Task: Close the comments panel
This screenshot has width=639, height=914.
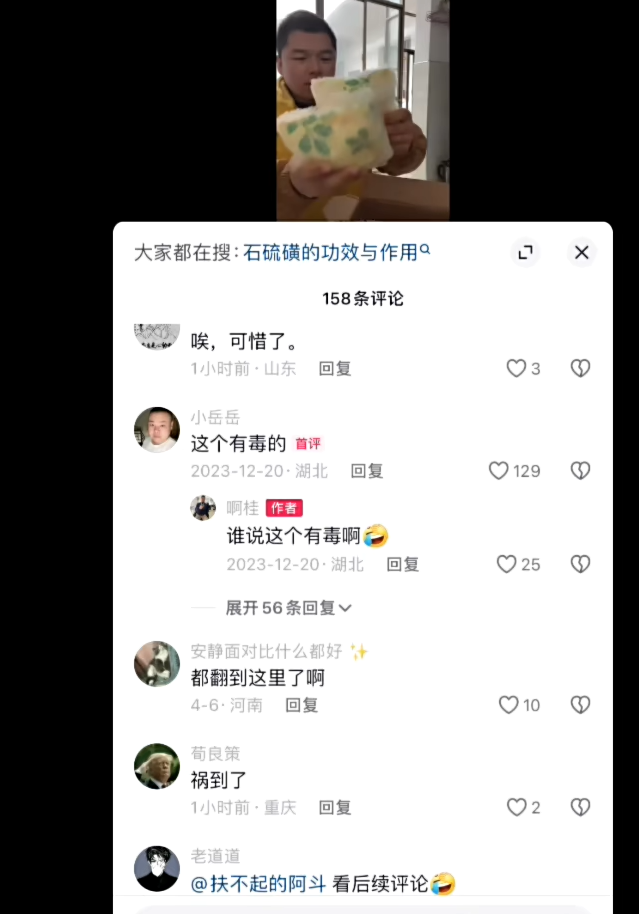Action: (x=581, y=252)
